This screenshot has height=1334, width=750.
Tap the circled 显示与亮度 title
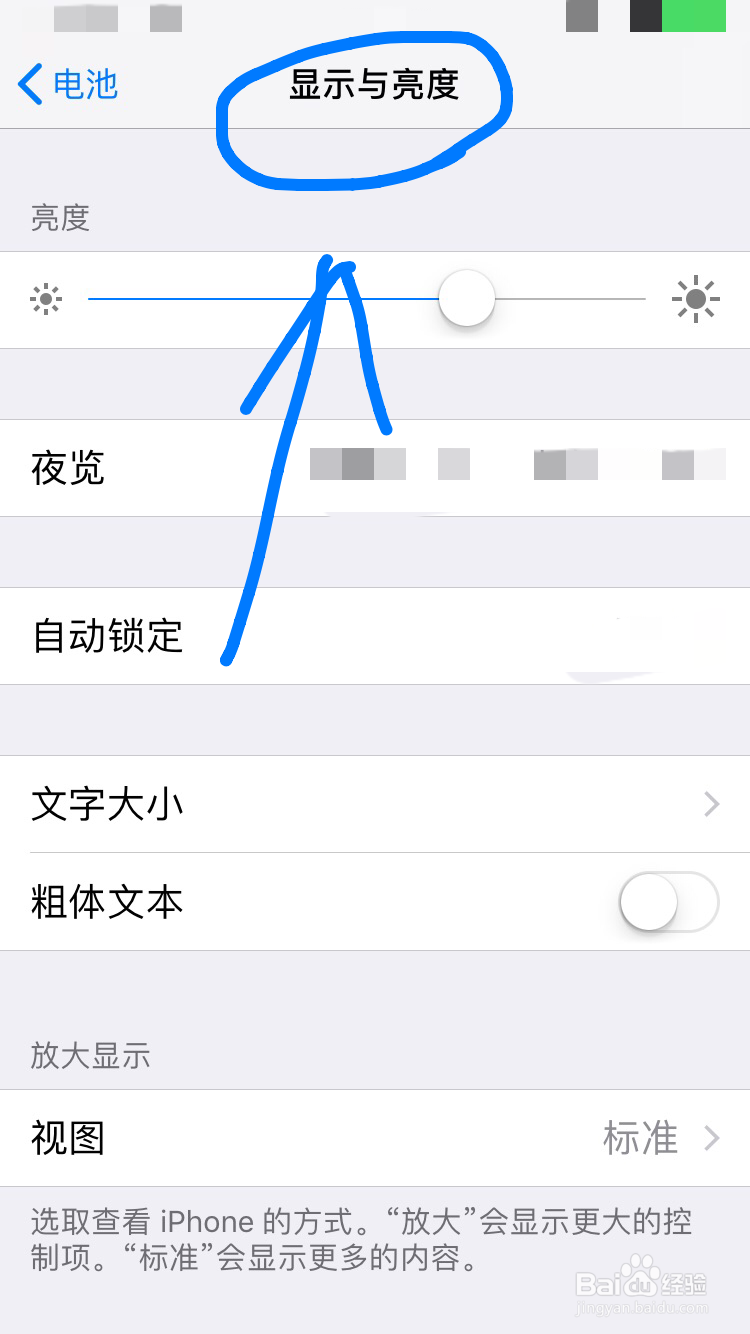pyautogui.click(x=375, y=87)
